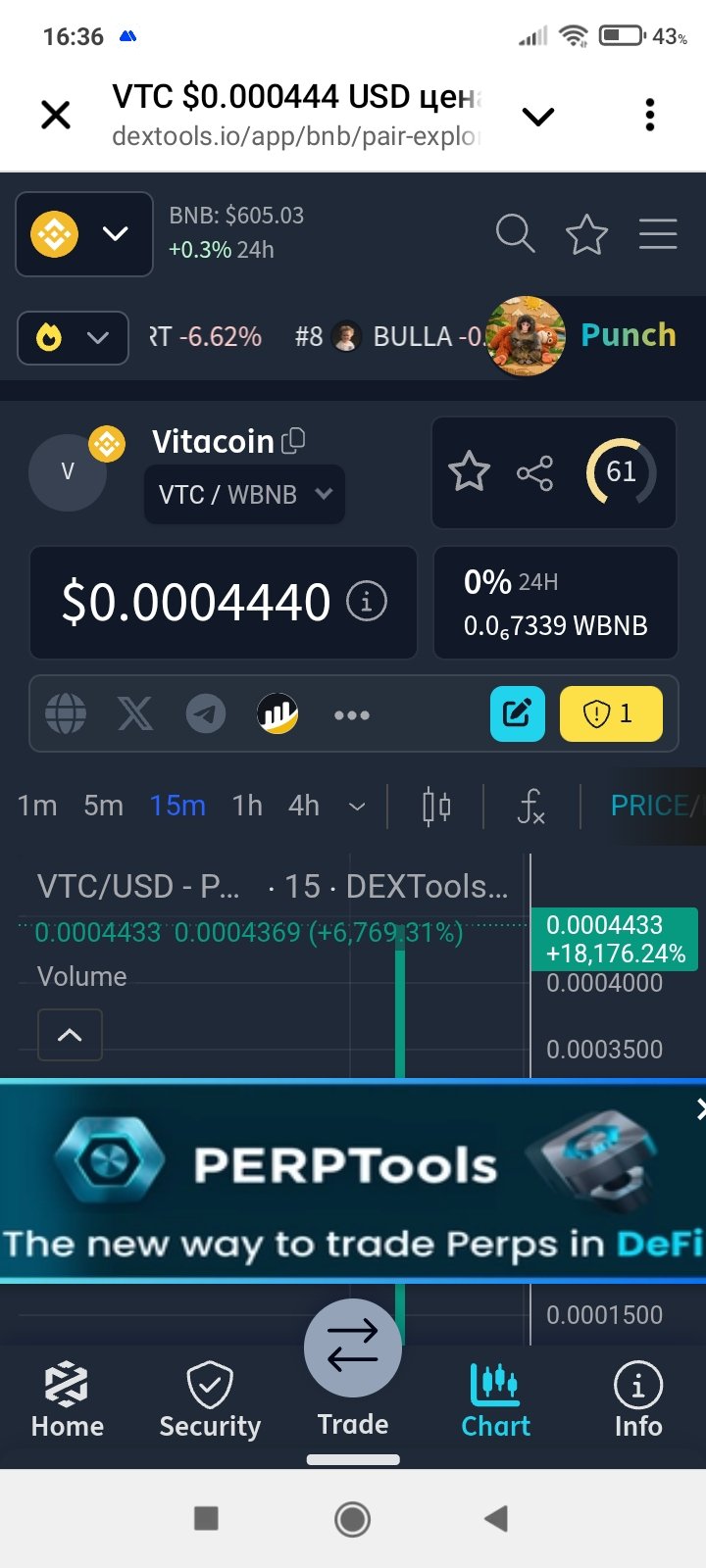Viewport: 706px width, 1568px height.
Task: Open the hamburger menu
Action: tap(658, 235)
